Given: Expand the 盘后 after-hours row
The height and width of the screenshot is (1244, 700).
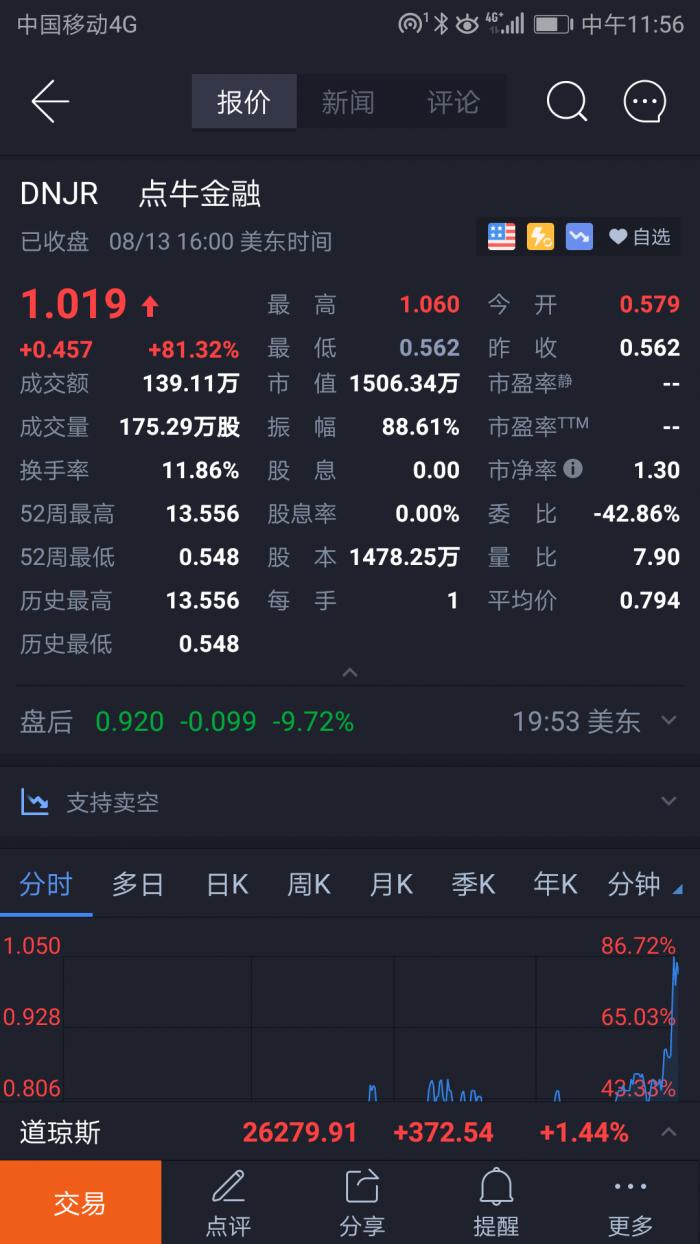Looking at the screenshot, I should (669, 720).
